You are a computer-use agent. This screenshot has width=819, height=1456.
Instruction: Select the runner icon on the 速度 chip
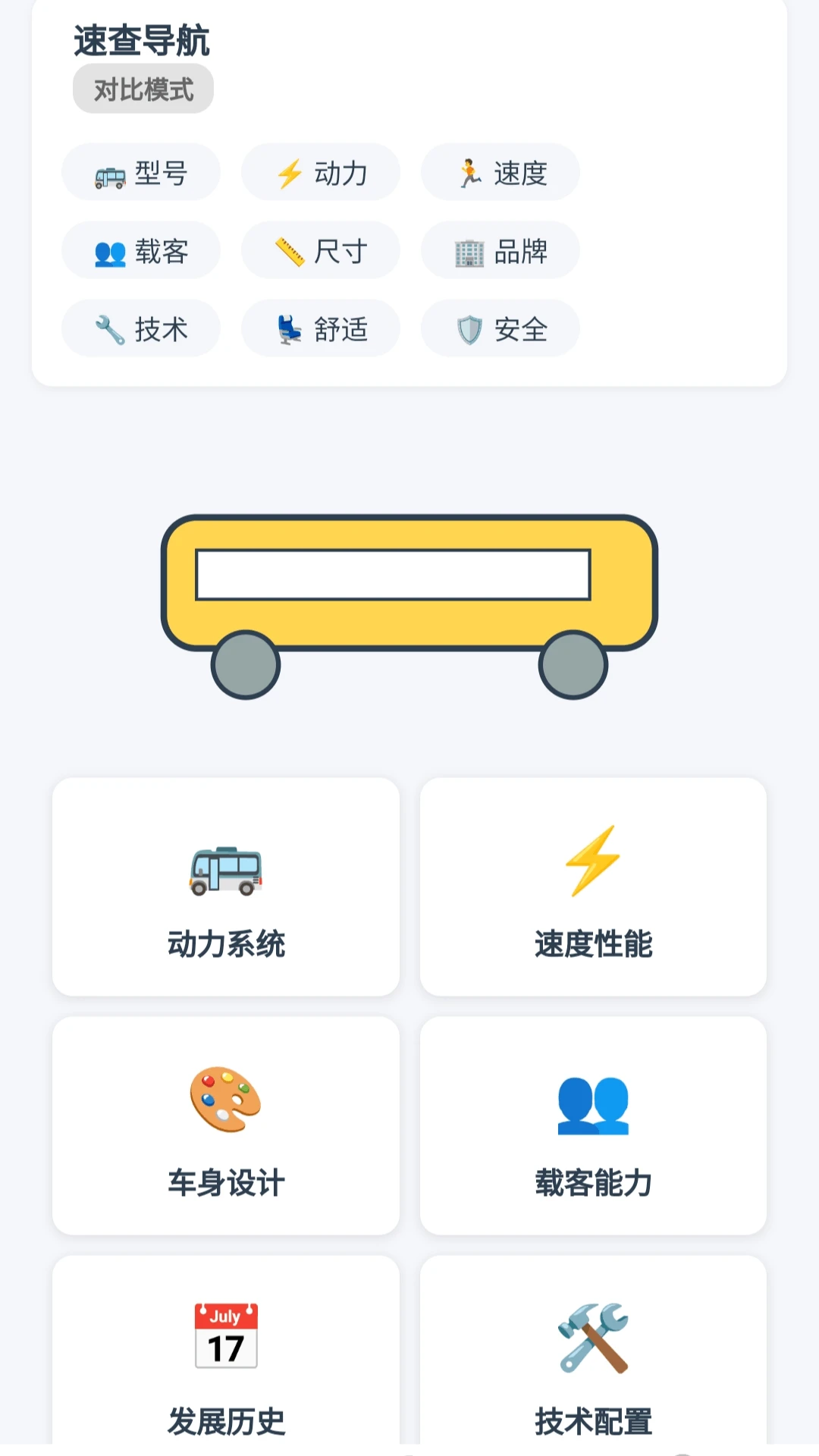(469, 172)
